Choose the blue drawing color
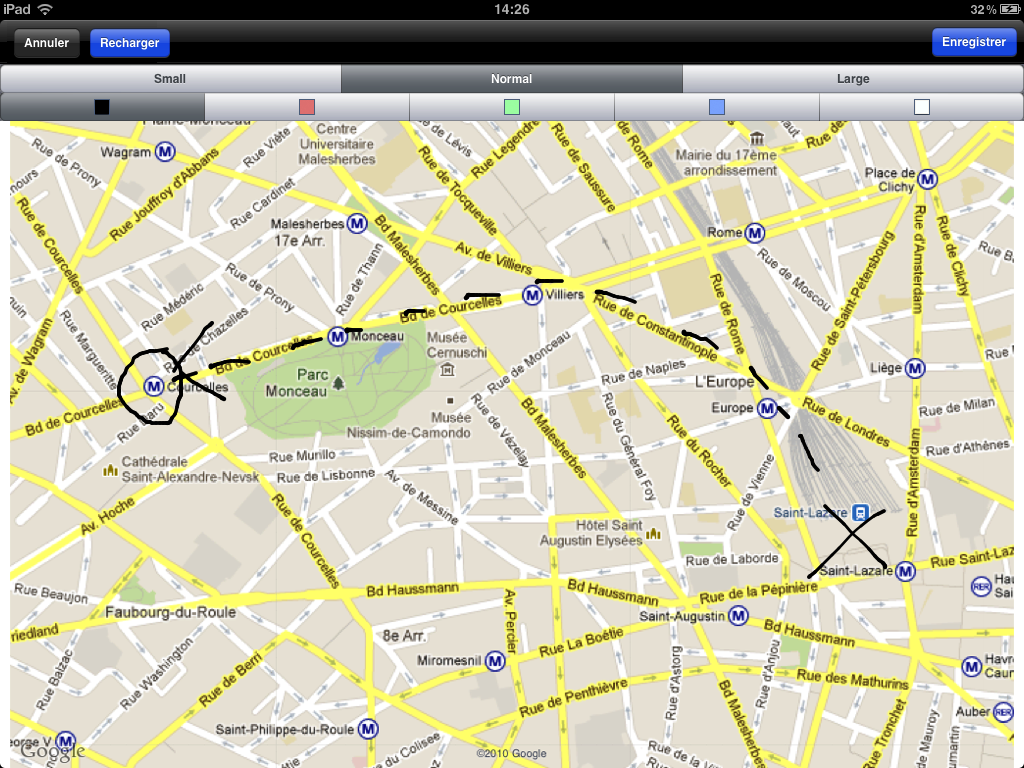This screenshot has height=768, width=1024. 716,107
